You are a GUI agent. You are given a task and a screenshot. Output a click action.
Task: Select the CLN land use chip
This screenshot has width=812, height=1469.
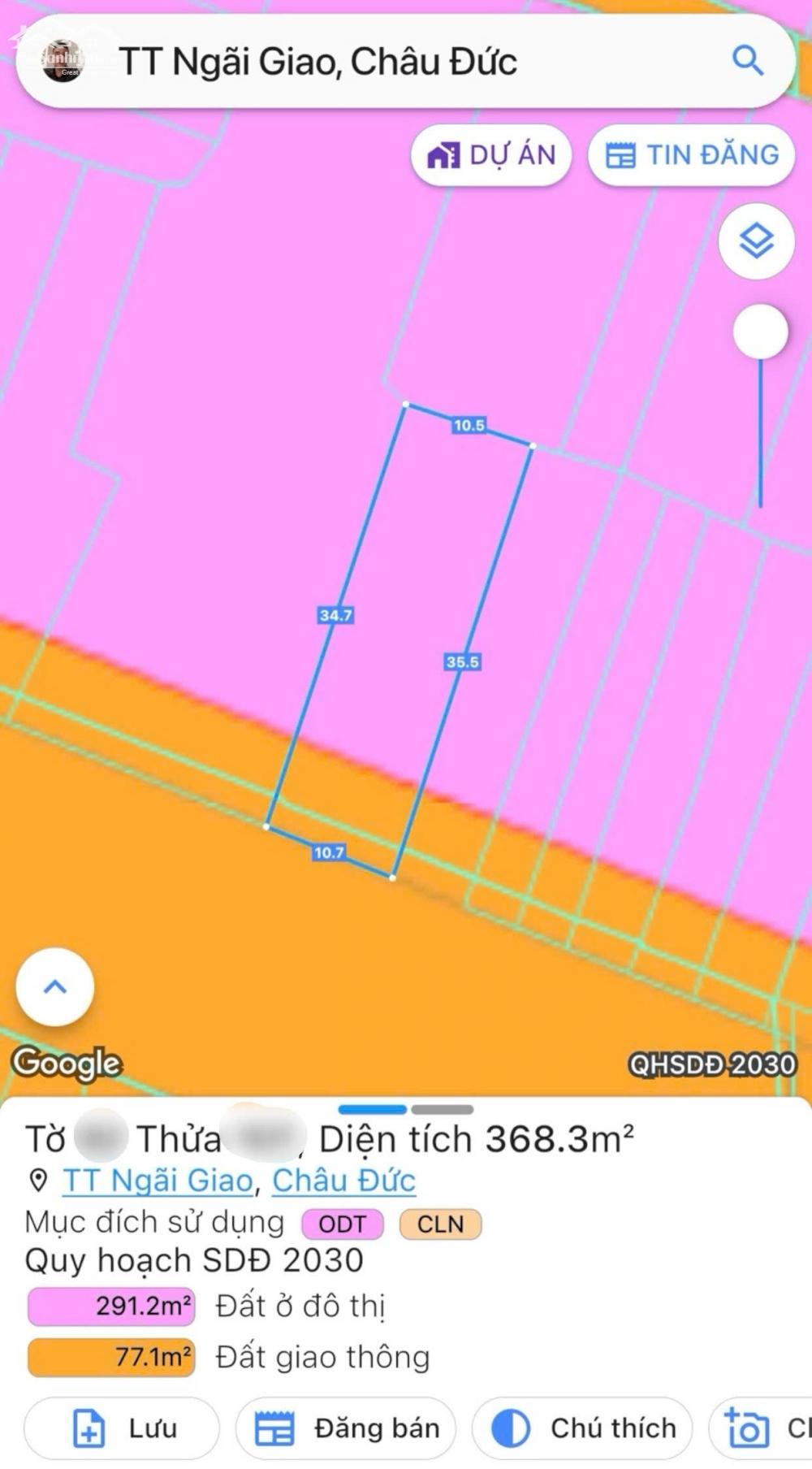440,1224
